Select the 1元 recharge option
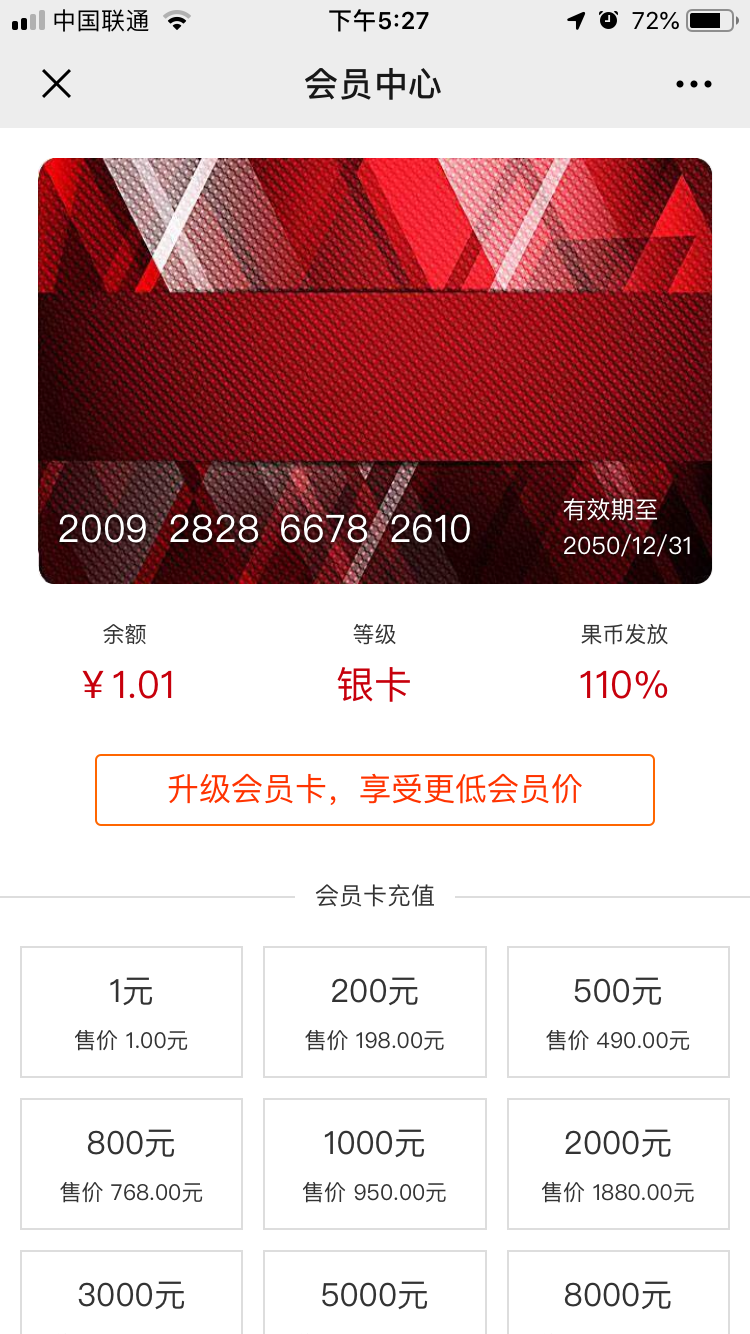750x1334 pixels. tap(131, 1011)
